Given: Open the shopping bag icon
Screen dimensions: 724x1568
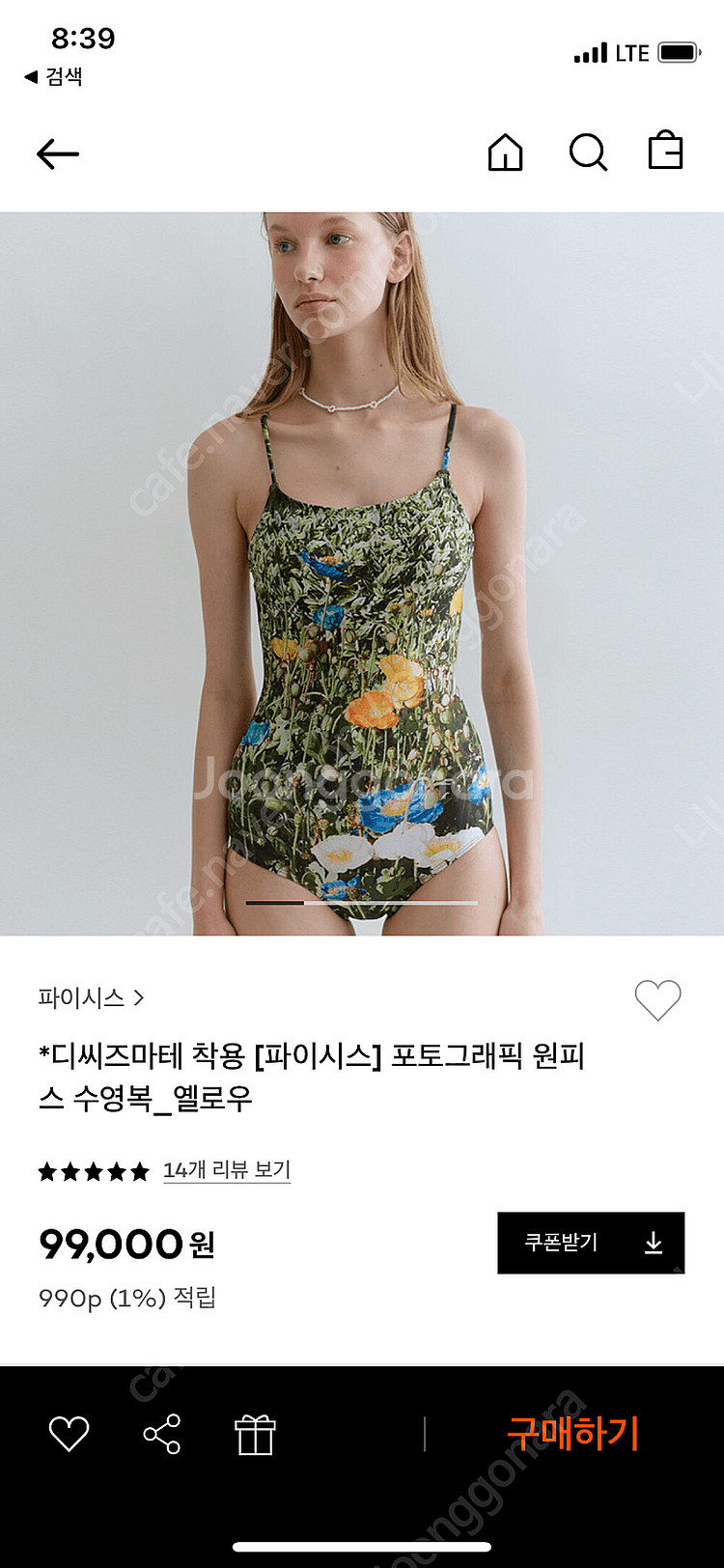Looking at the screenshot, I should 665,152.
